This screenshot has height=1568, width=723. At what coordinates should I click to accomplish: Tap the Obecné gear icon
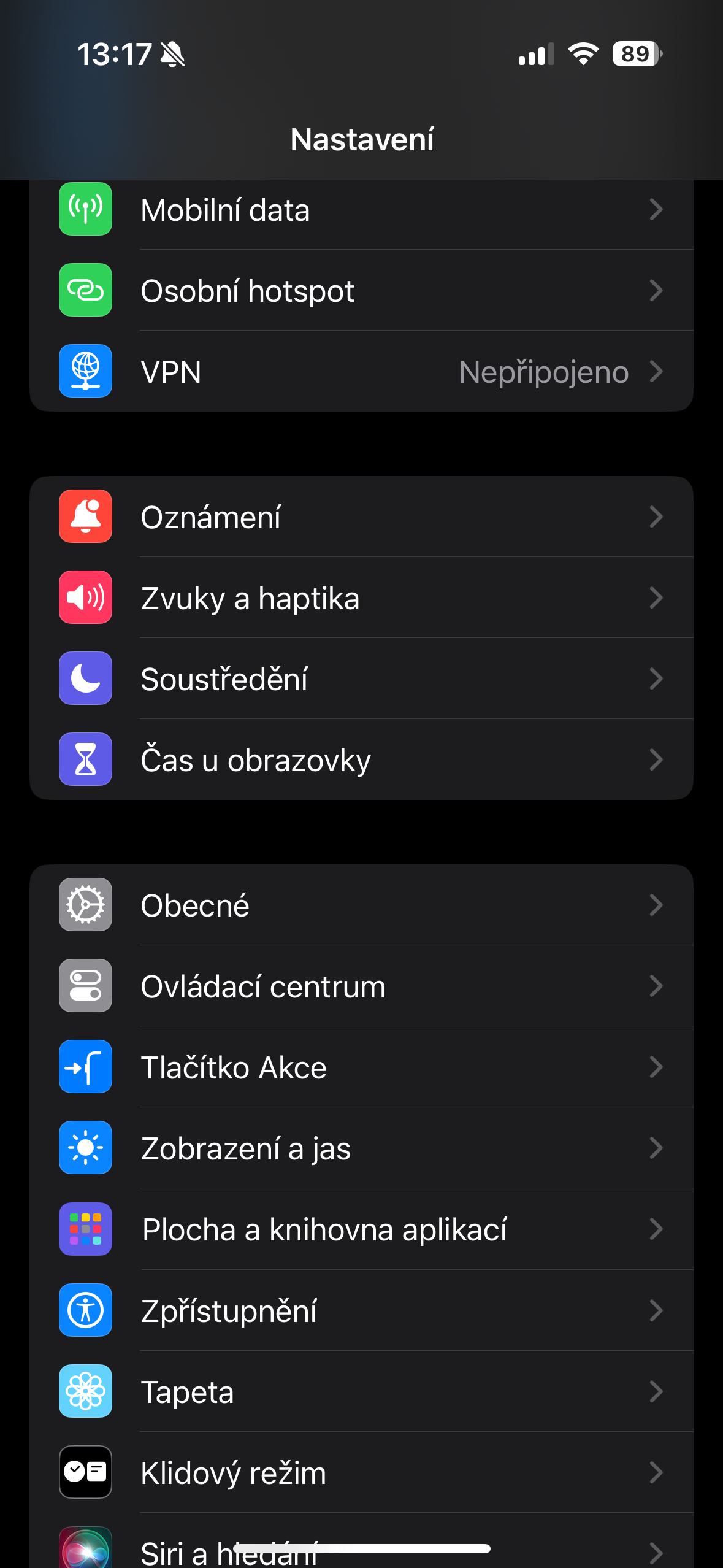tap(85, 905)
